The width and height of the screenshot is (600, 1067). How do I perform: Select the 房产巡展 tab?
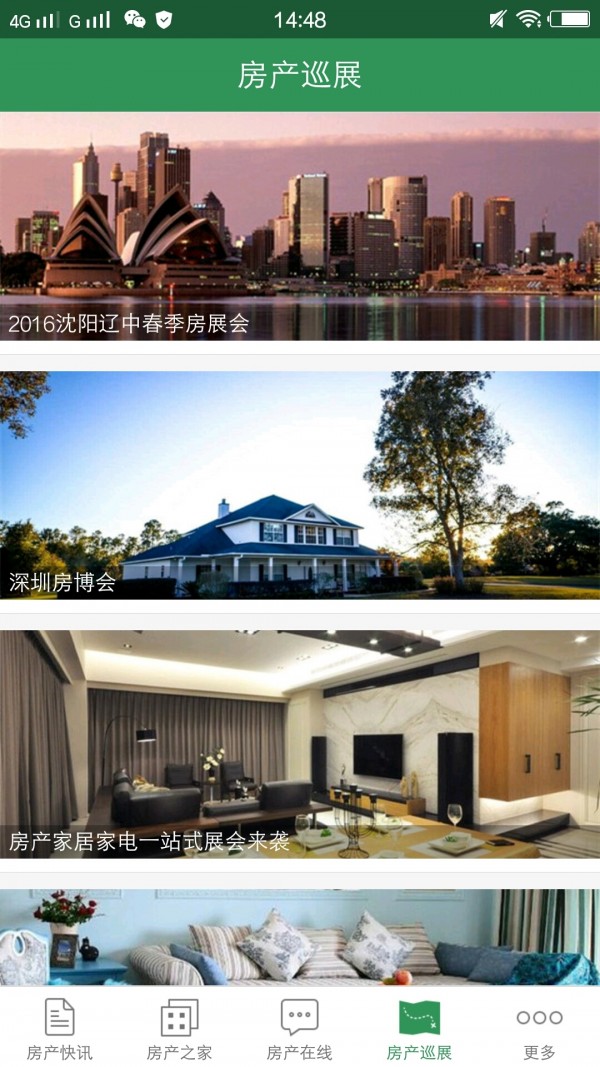coord(420,1029)
